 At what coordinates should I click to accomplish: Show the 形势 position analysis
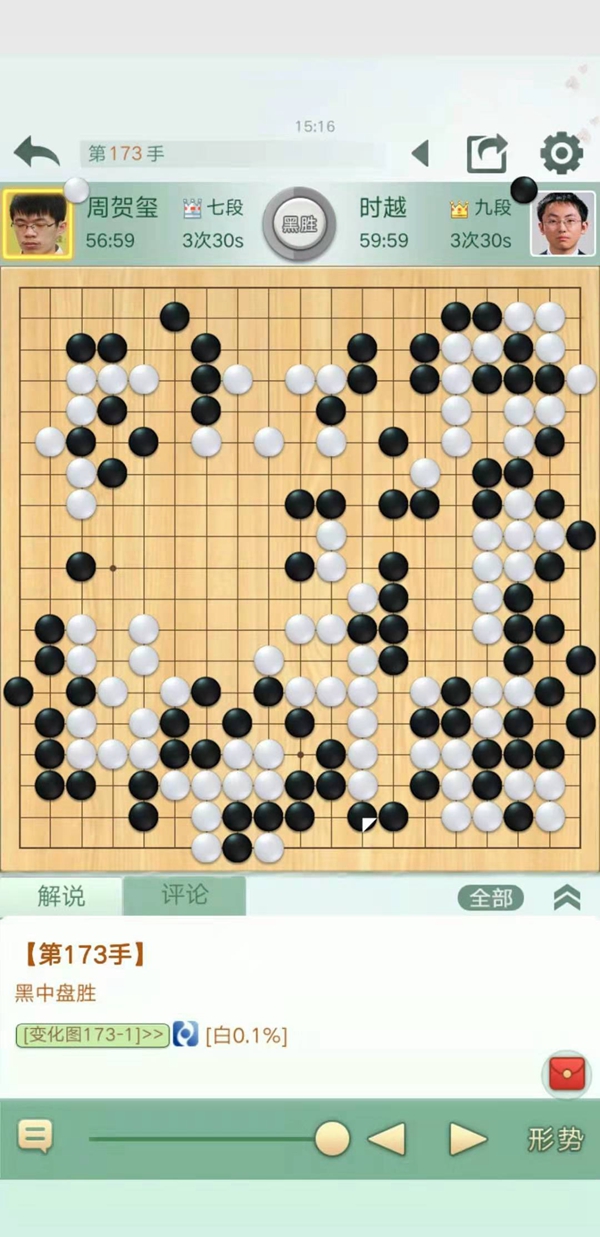(555, 1139)
